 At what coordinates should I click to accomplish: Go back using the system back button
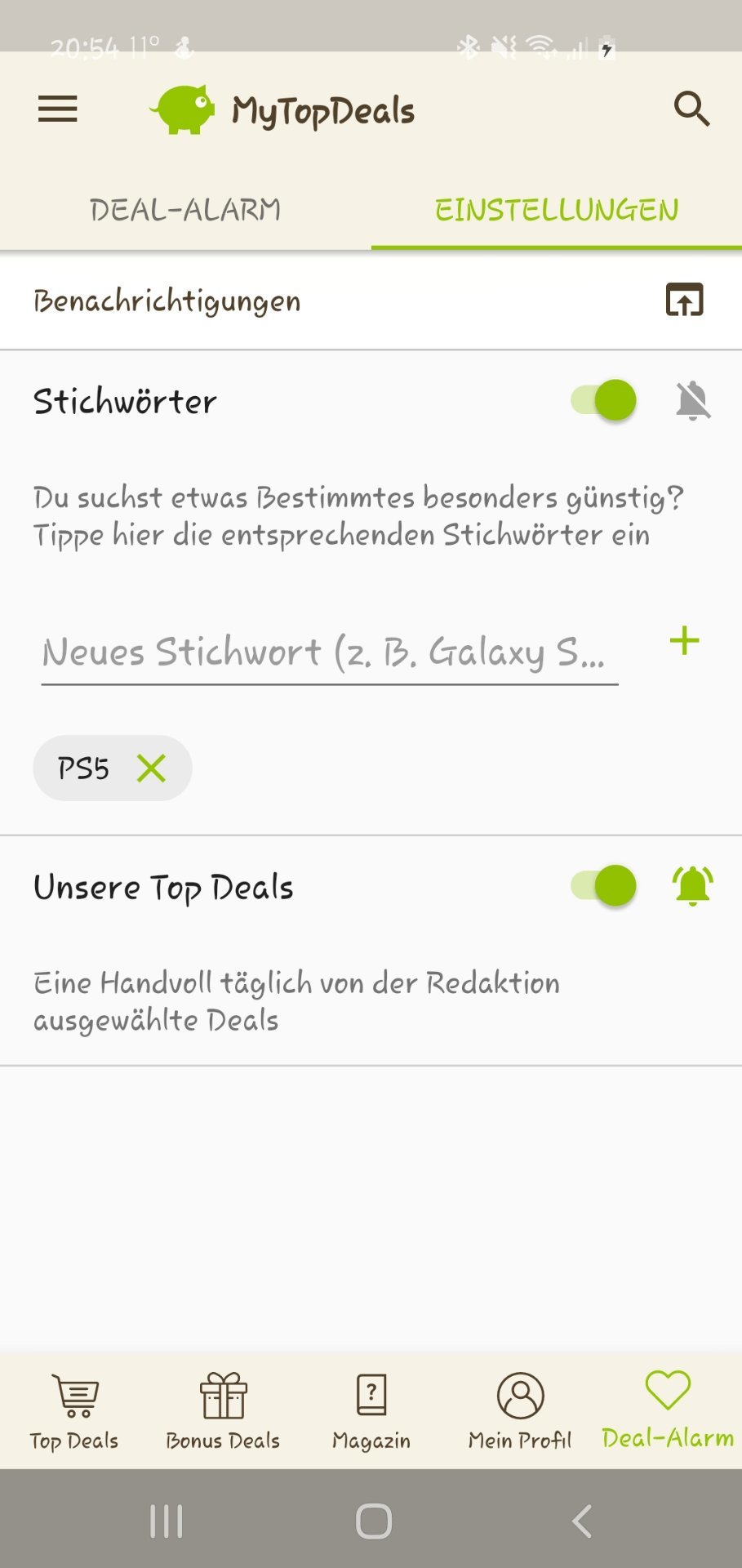(581, 1521)
